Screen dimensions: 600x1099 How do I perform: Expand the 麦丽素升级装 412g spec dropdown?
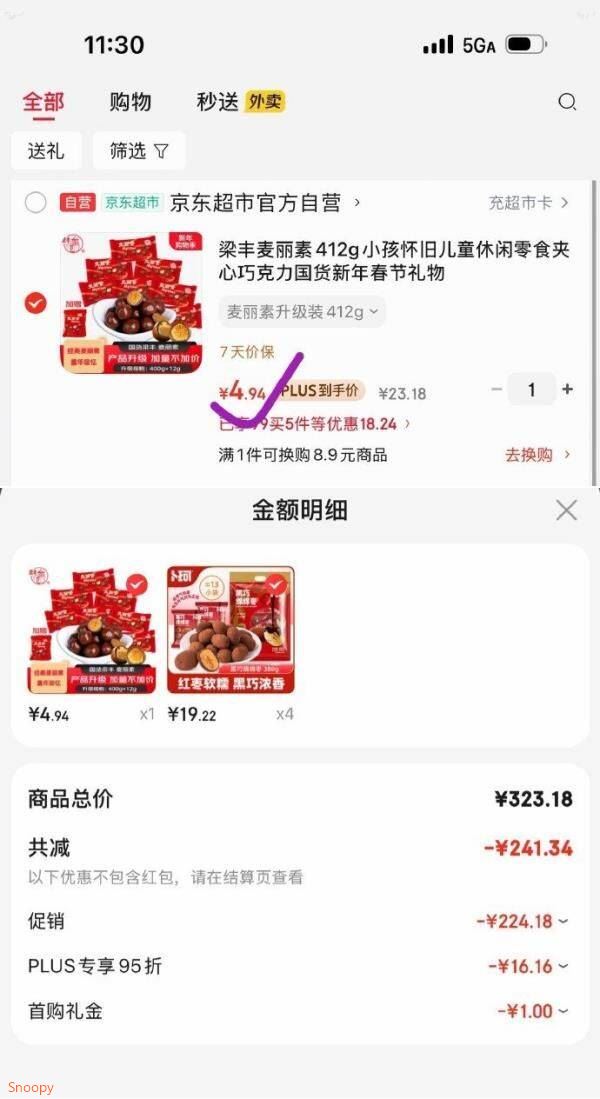pos(302,312)
